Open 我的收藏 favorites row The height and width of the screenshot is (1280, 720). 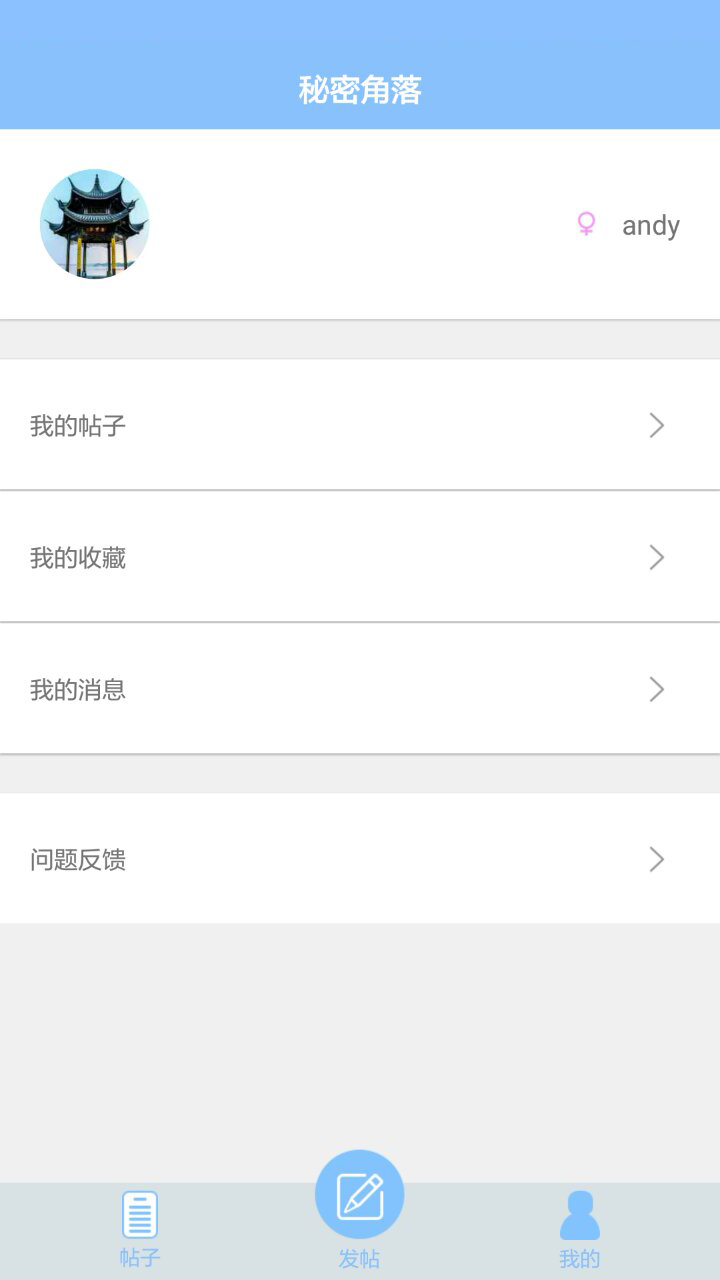click(360, 557)
